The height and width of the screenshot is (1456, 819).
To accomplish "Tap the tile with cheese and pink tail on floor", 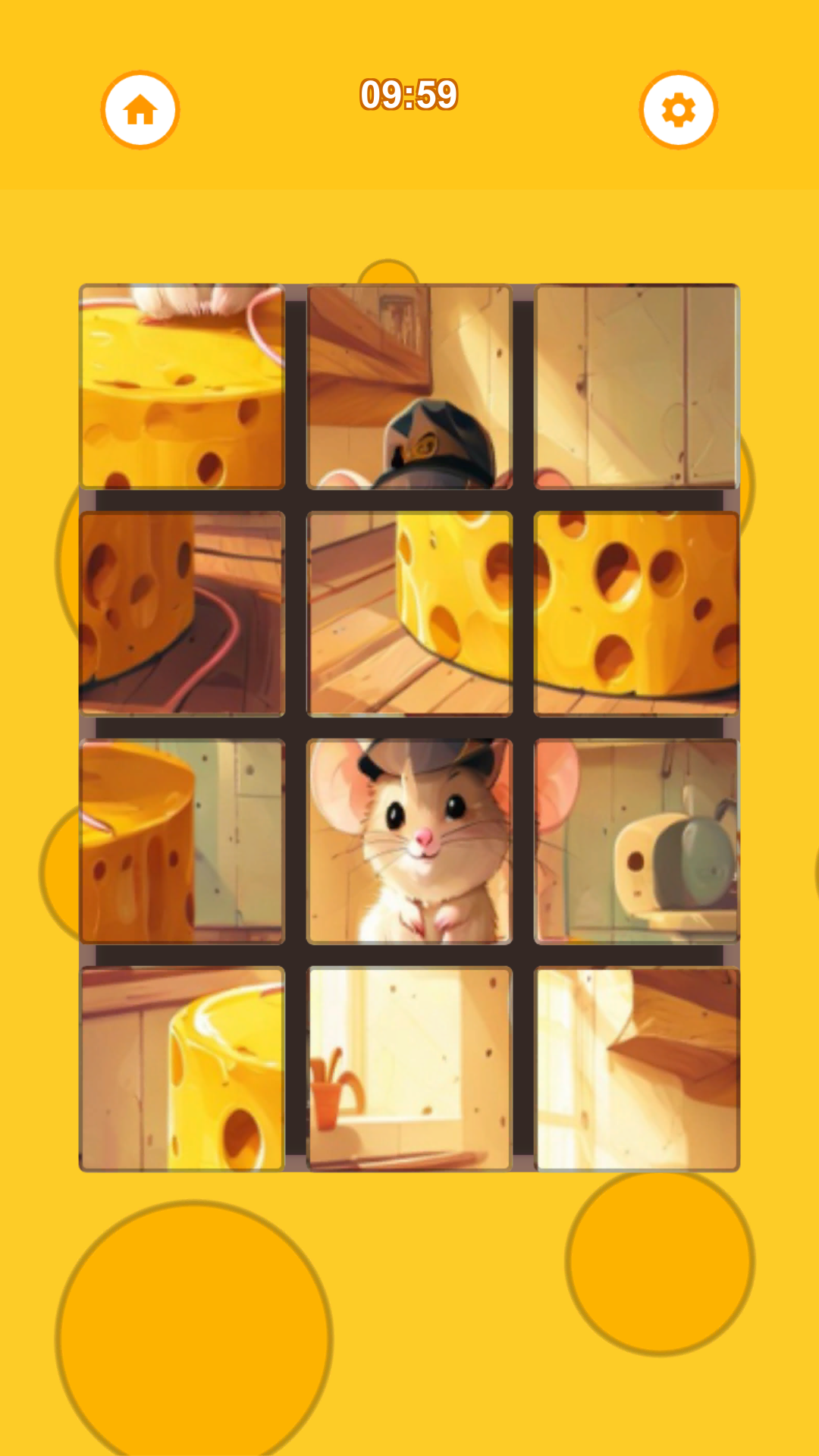I will pyautogui.click(x=182, y=613).
